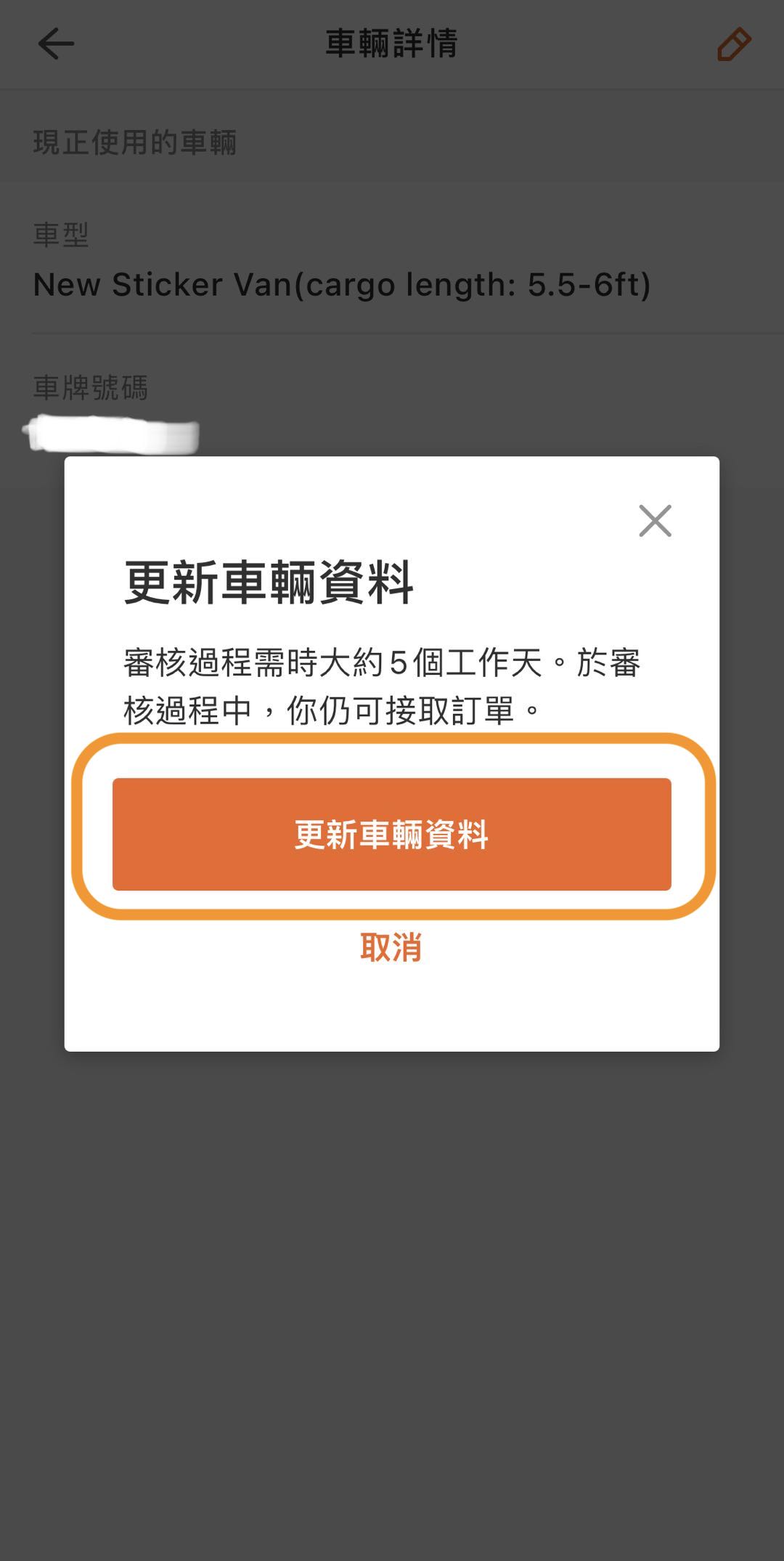Tap 取消 to cancel the update
Screen dimensions: 784x1561
point(391,947)
